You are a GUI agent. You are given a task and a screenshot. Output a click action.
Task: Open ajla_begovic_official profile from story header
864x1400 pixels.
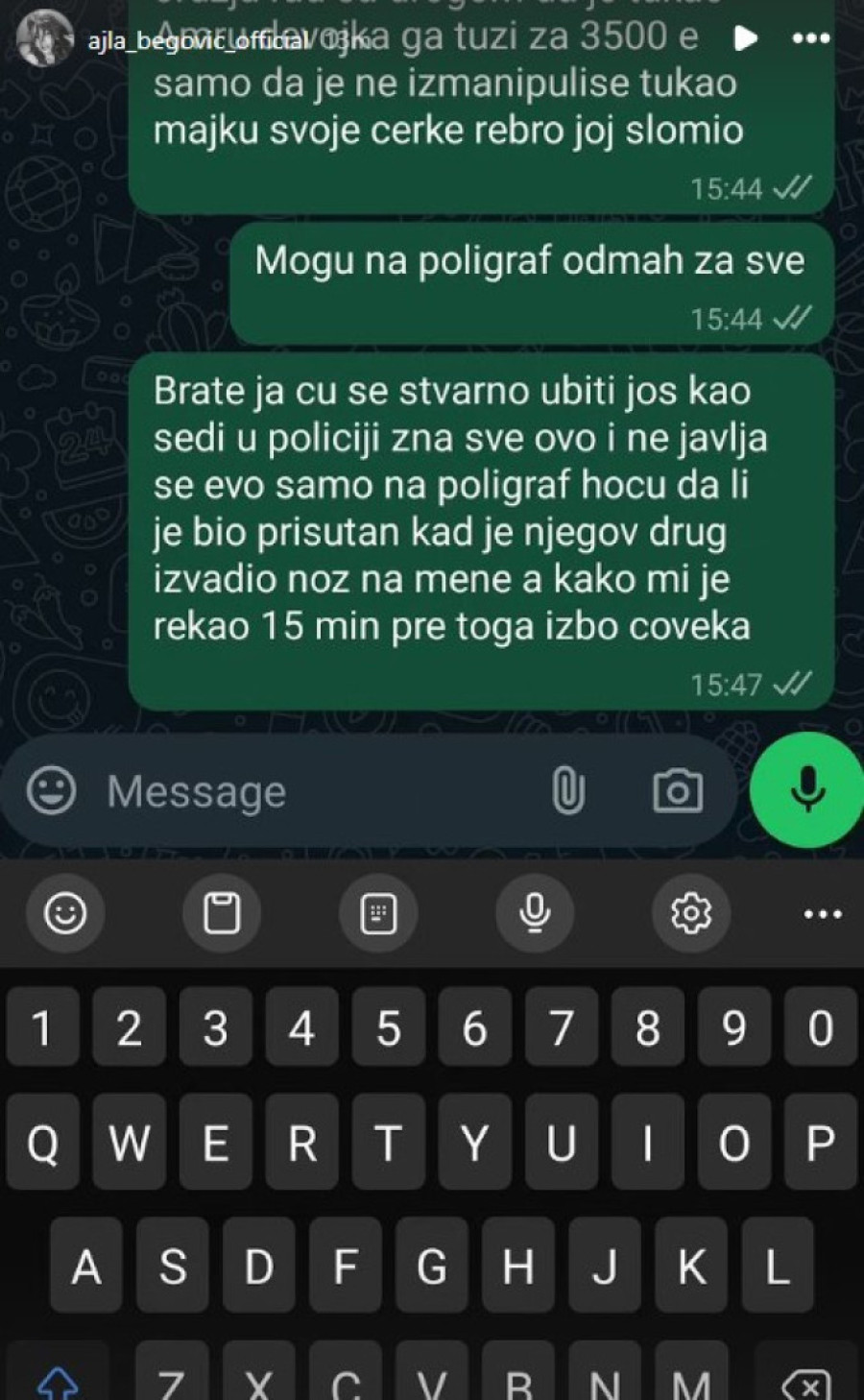pyautogui.click(x=197, y=41)
